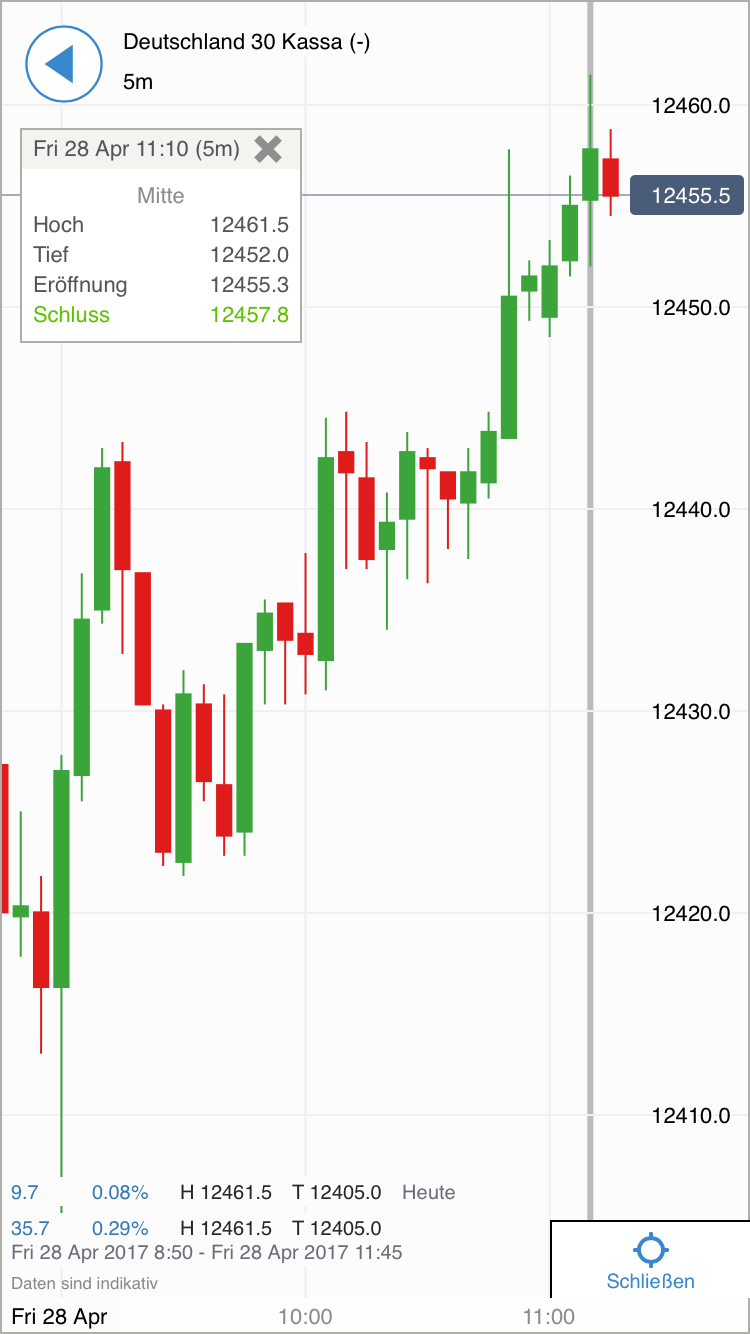Click the Fri 28 Apr axis label
Image resolution: width=750 pixels, height=1334 pixels.
click(57, 1316)
